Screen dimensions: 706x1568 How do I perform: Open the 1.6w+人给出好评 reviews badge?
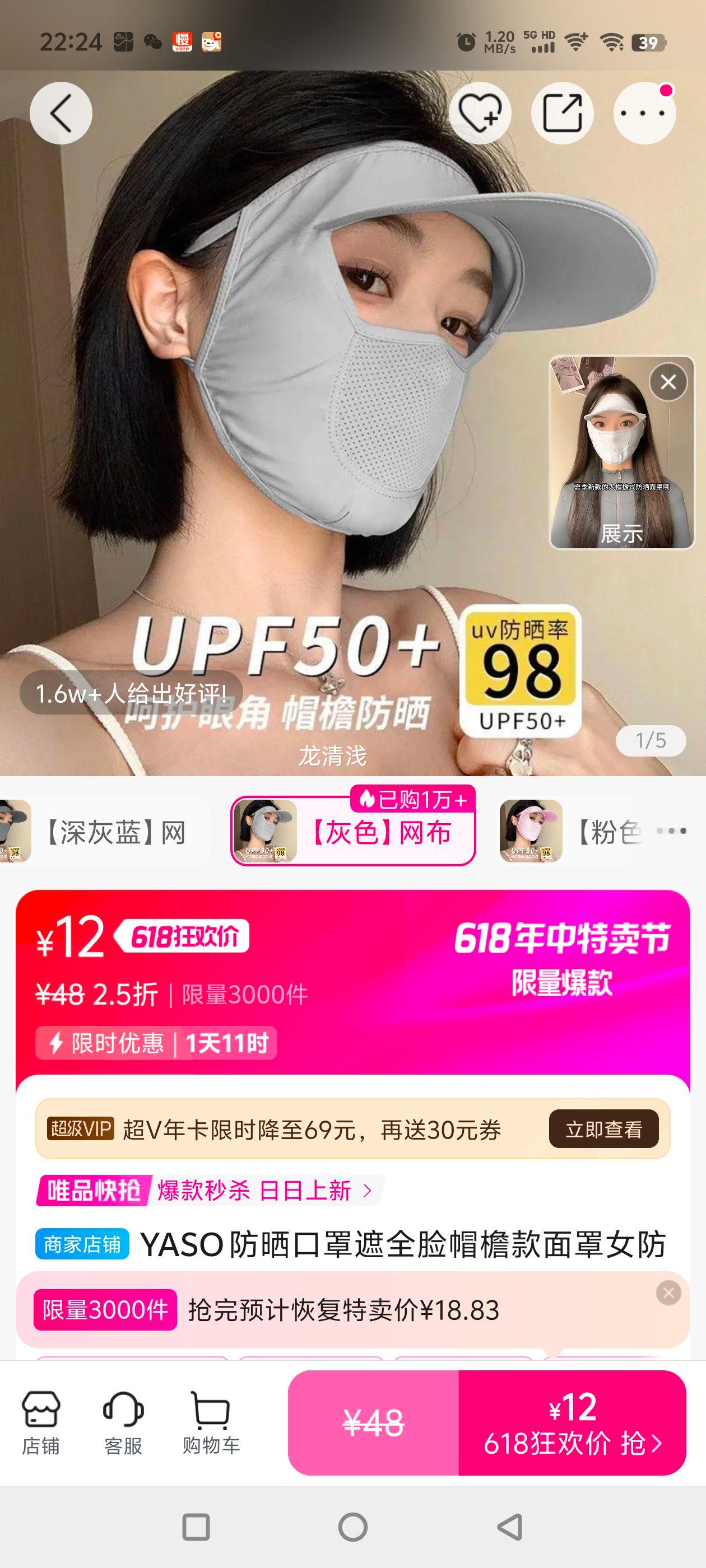(x=131, y=693)
